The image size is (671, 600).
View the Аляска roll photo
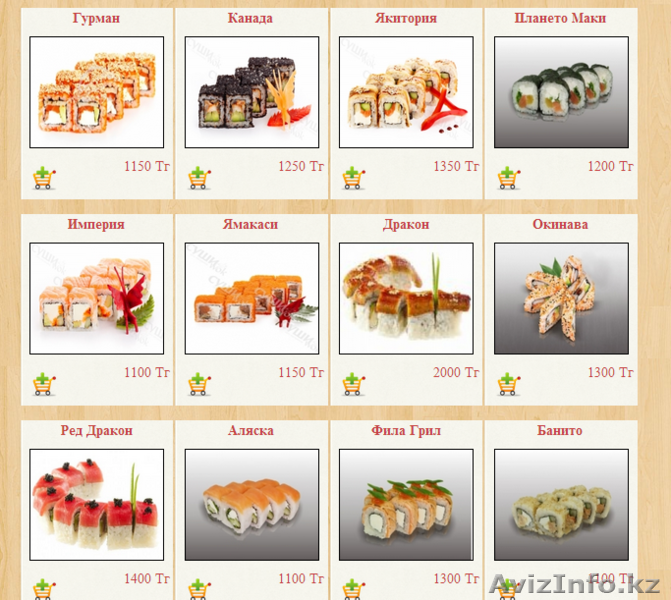(251, 504)
